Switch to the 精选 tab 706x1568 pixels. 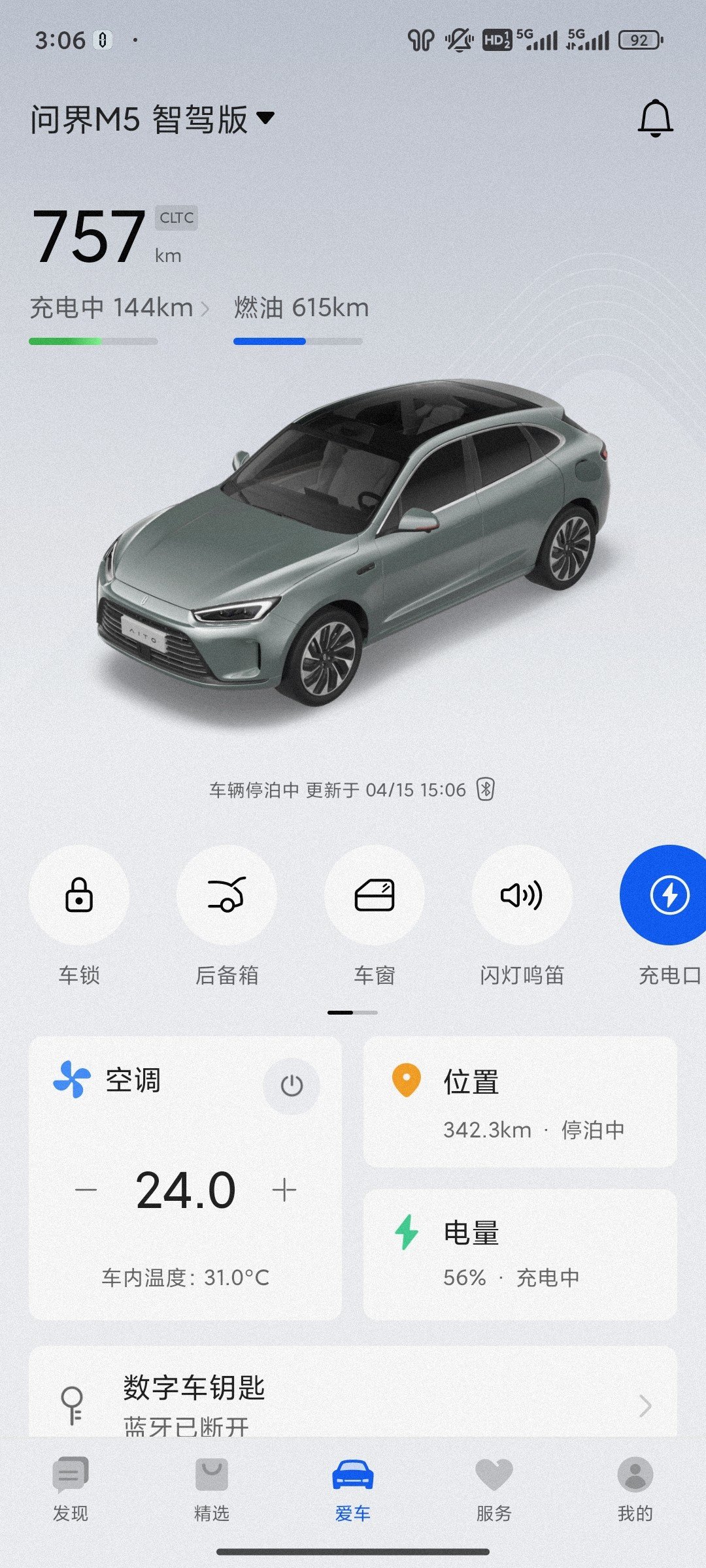click(x=212, y=1490)
